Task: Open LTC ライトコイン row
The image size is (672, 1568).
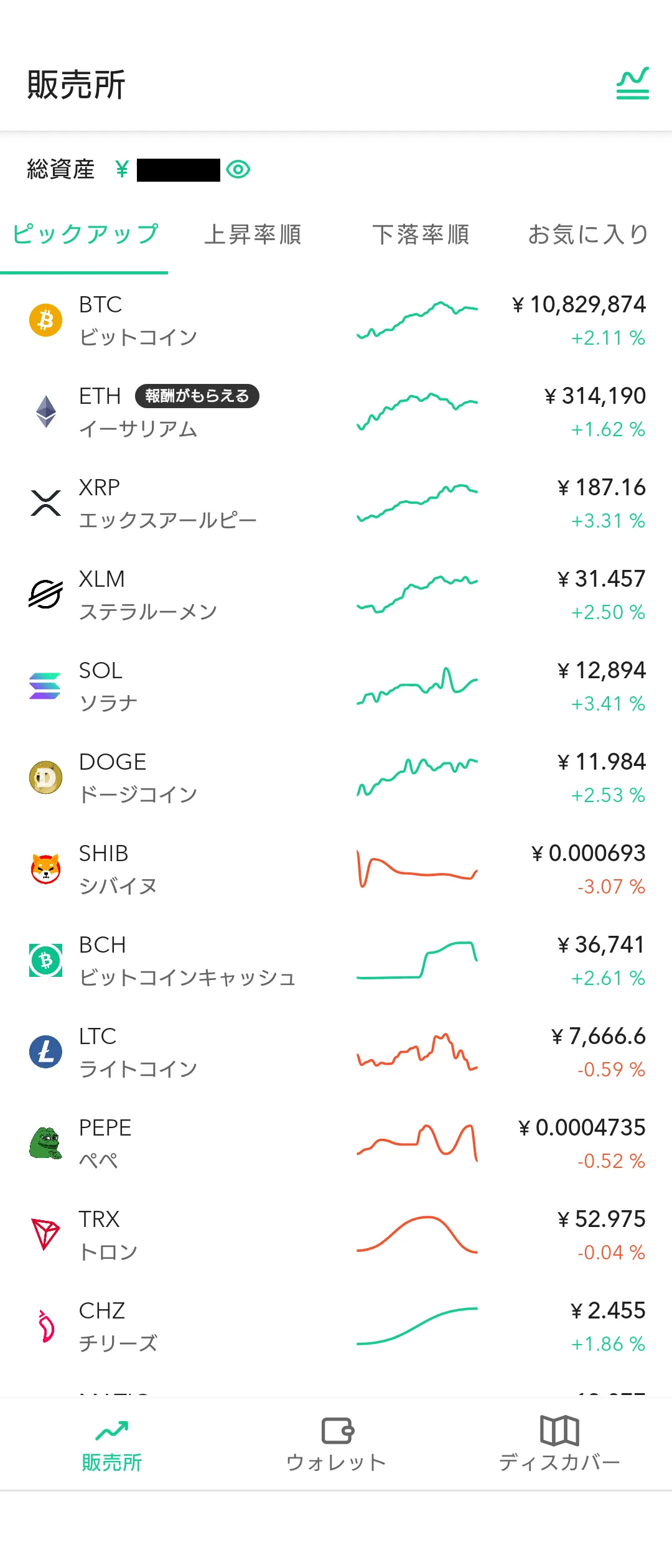Action: tap(336, 1052)
